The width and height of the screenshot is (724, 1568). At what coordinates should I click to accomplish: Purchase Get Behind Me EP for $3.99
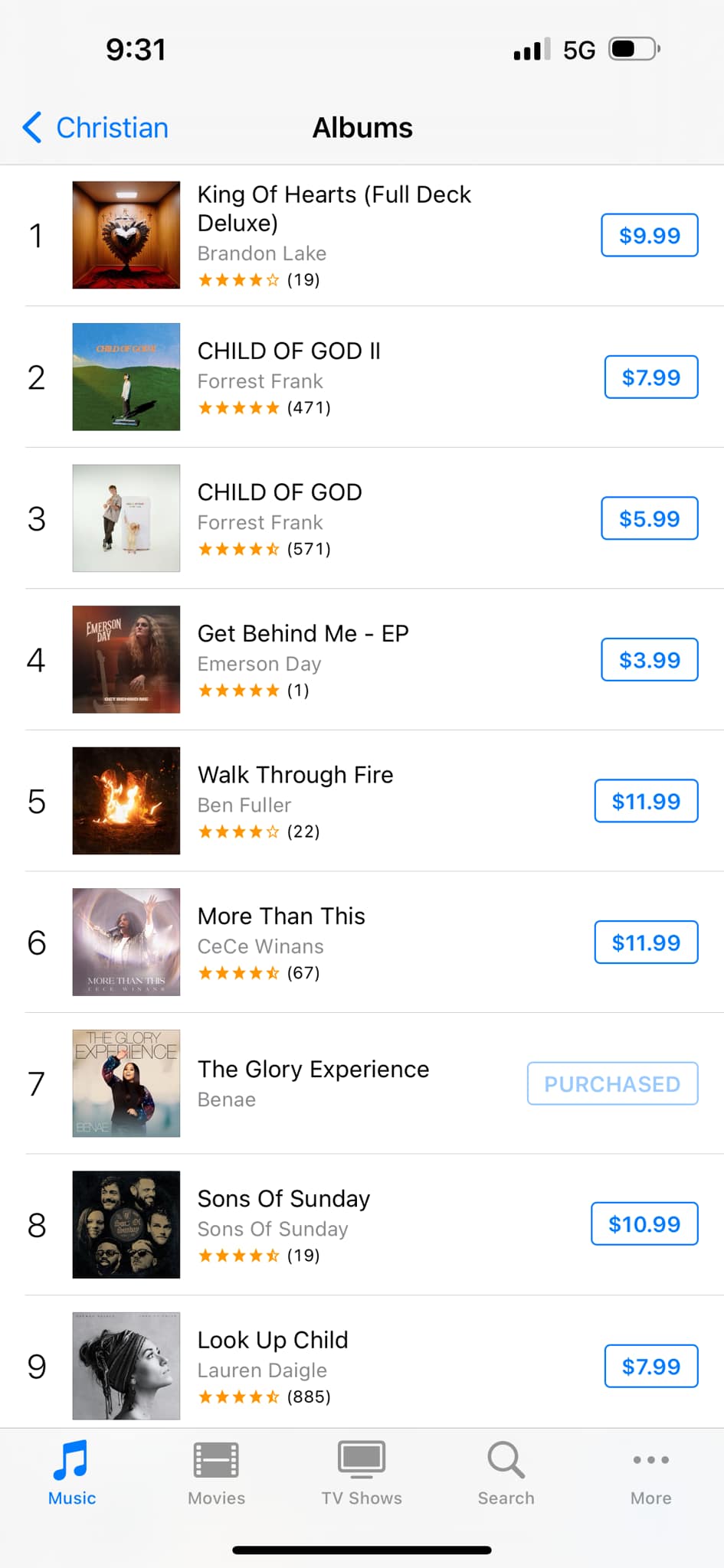pyautogui.click(x=650, y=659)
